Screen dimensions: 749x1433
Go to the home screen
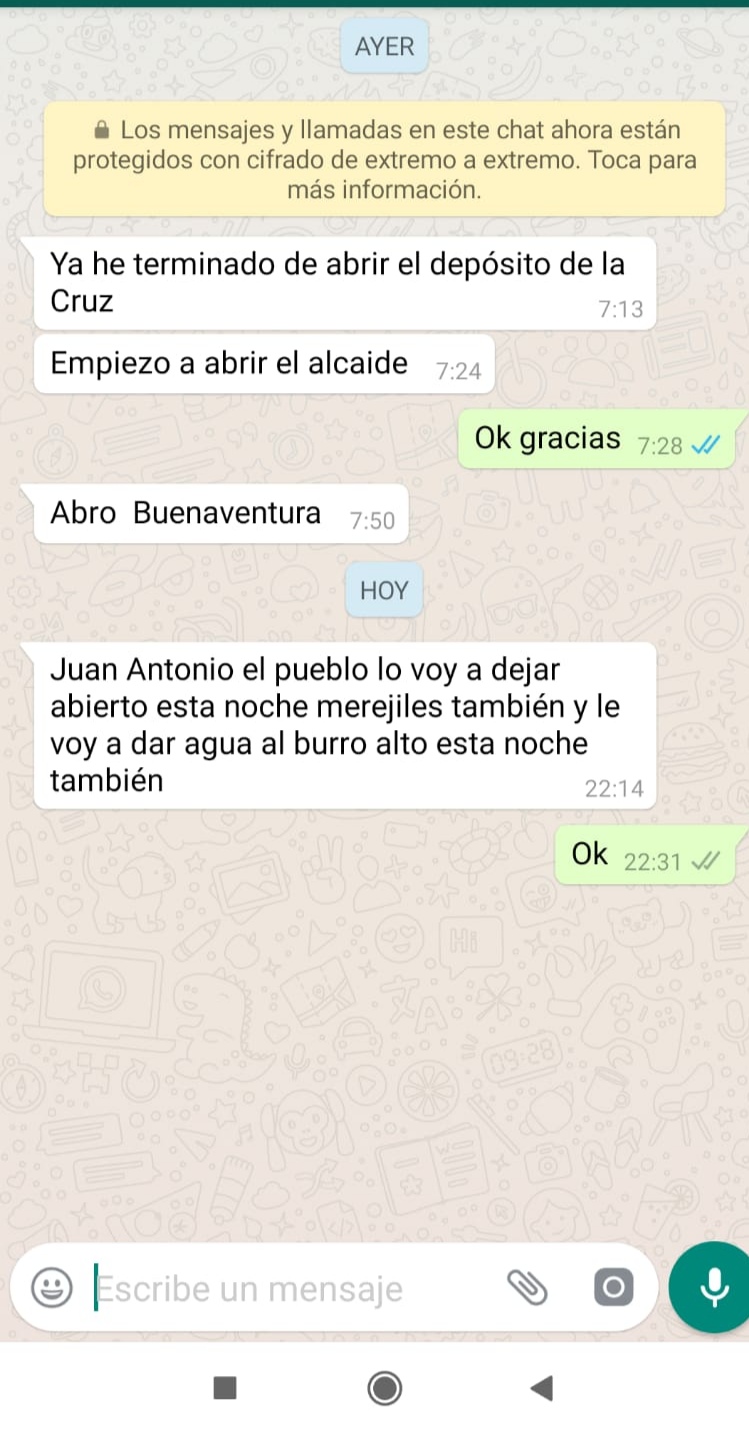click(x=385, y=1387)
